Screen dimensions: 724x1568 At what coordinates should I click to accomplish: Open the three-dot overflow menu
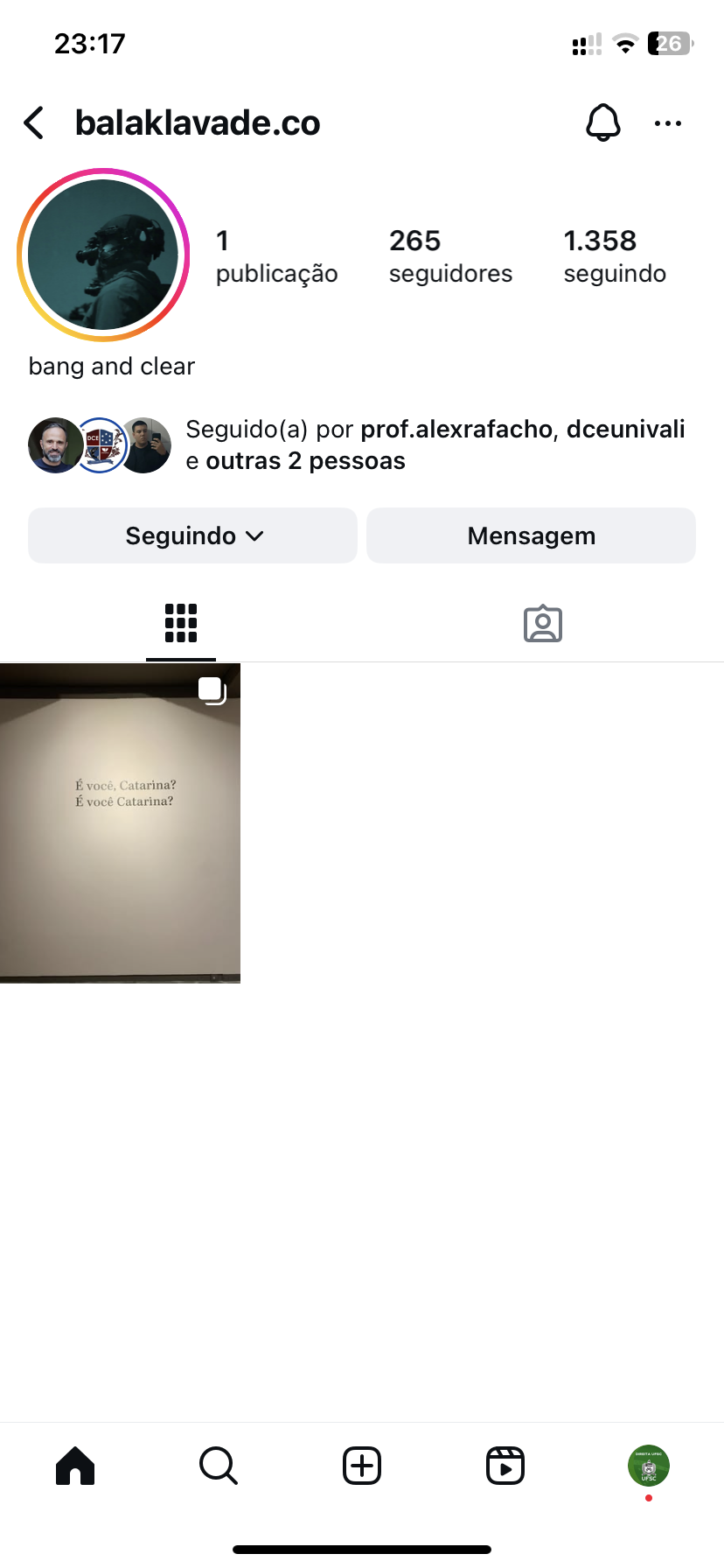pos(668,123)
